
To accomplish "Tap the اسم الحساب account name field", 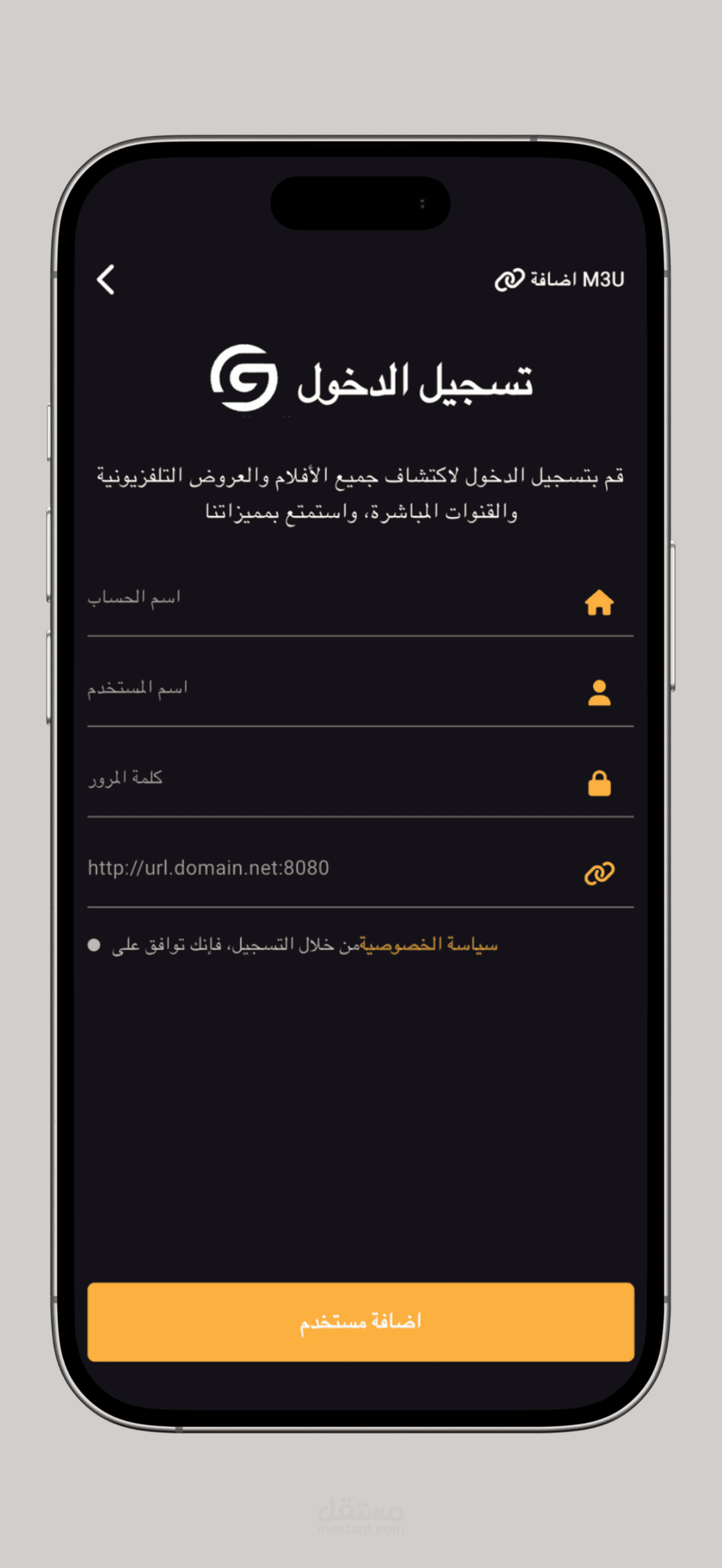I will [360, 602].
